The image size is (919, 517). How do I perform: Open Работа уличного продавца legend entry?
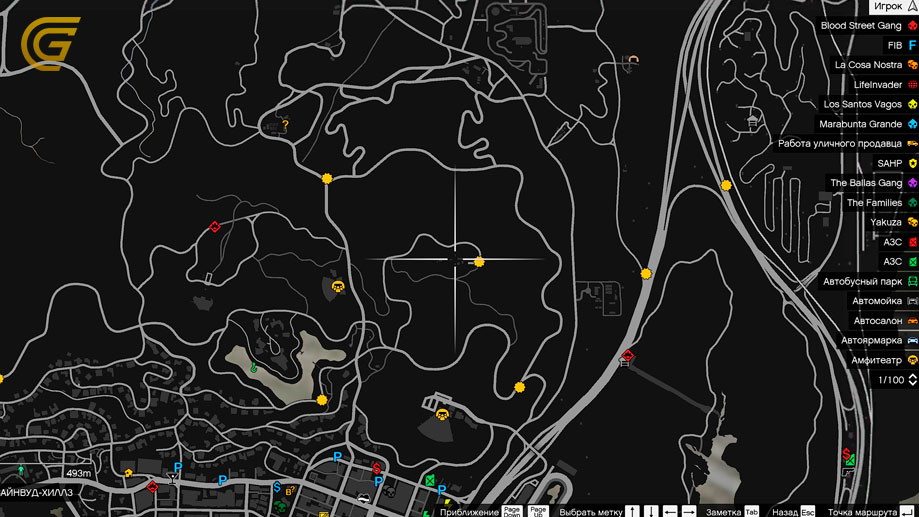[x=840, y=144]
